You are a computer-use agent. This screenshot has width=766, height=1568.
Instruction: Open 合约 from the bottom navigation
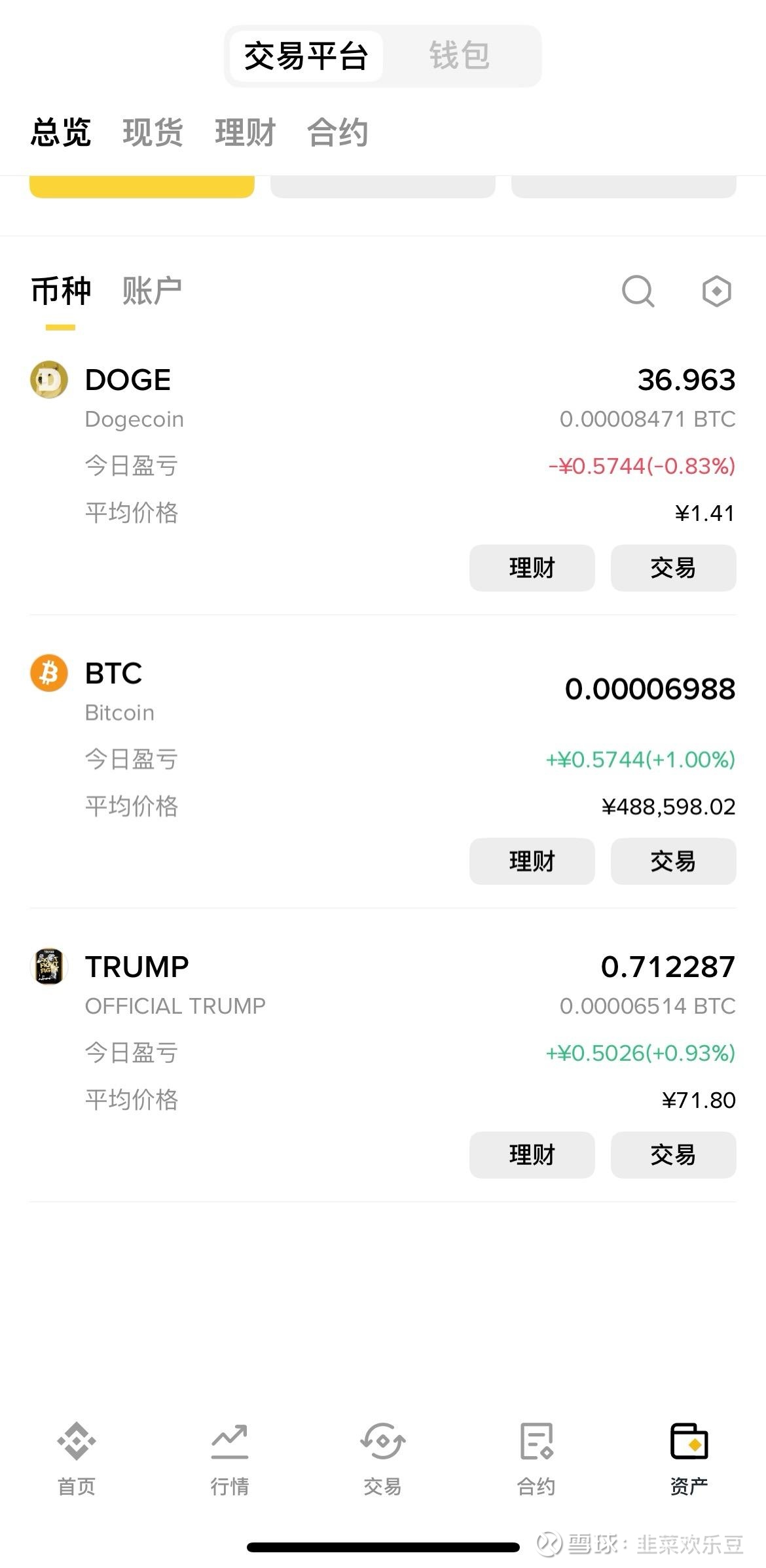click(x=537, y=1459)
